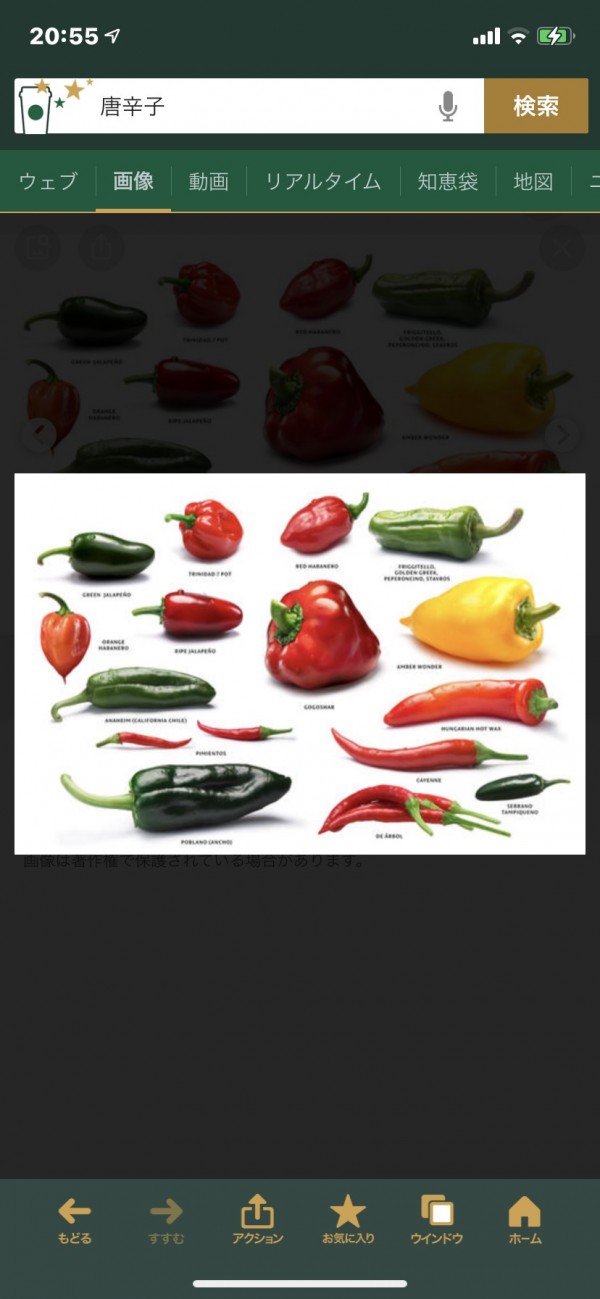
Task: Show the next image with right arrow
Action: point(563,435)
